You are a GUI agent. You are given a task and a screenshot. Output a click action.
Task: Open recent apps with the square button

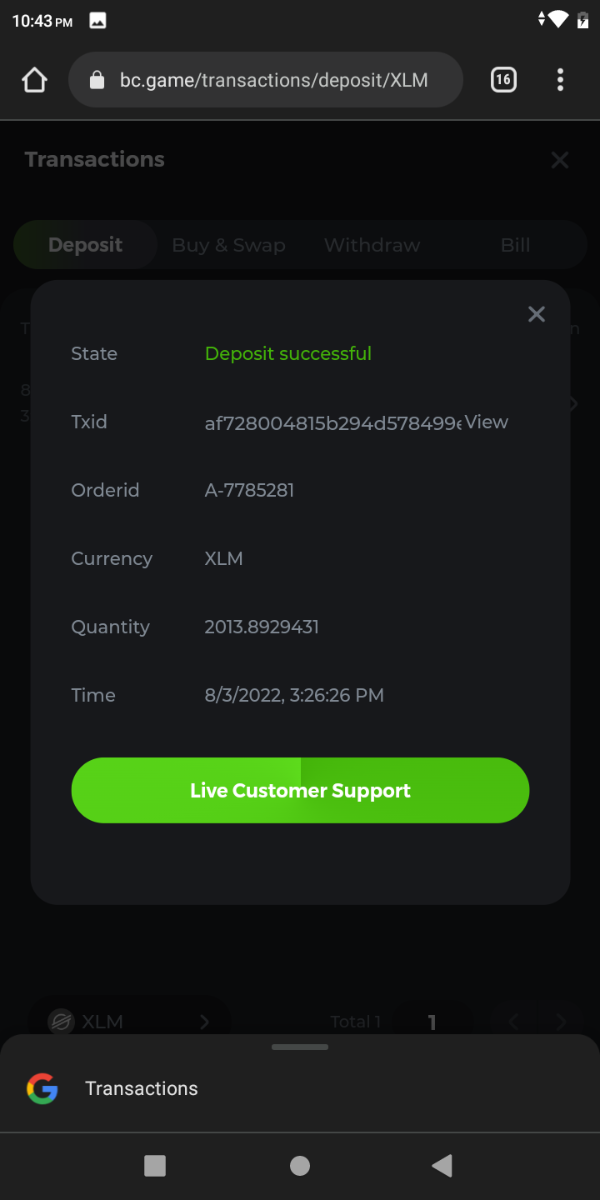155,1165
